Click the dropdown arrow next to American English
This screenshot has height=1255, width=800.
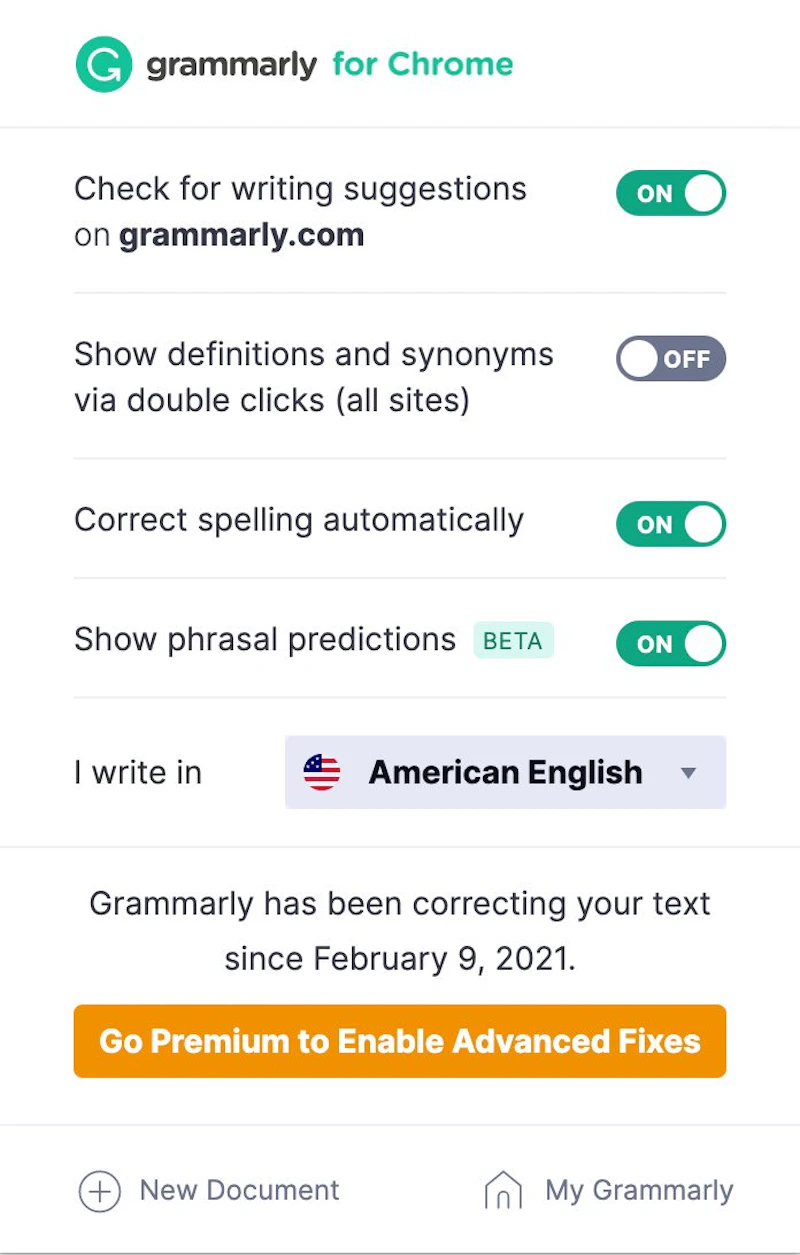pyautogui.click(x=689, y=772)
